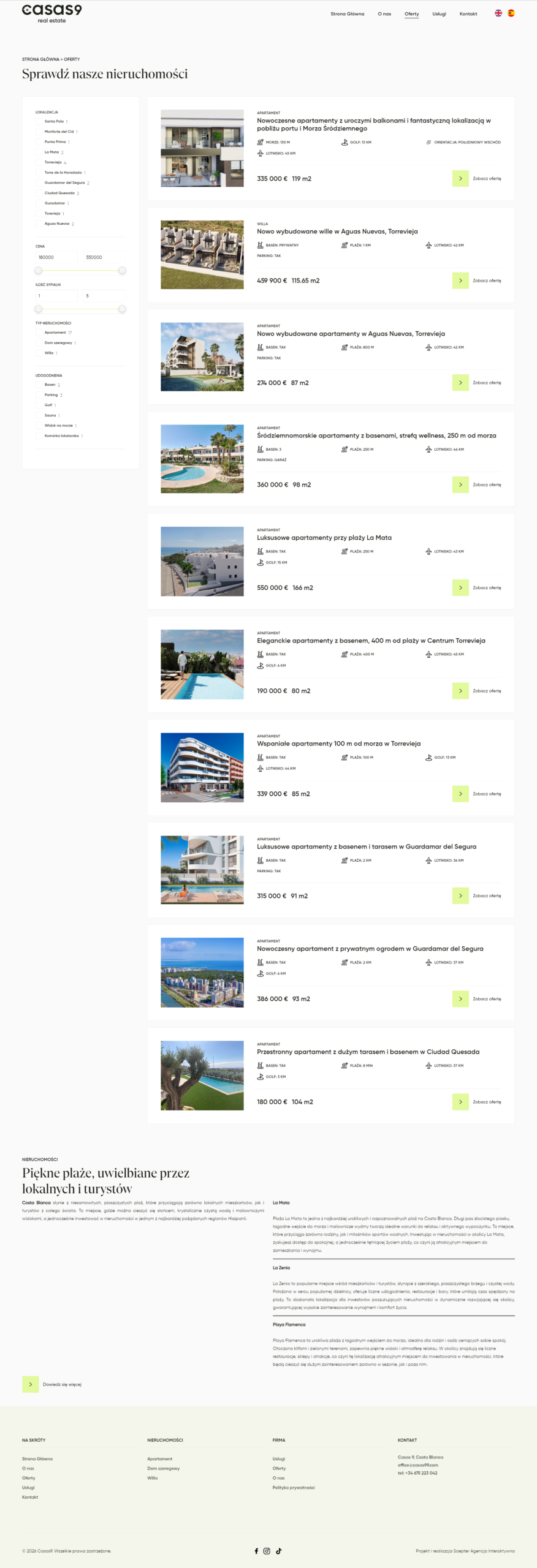The height and width of the screenshot is (1568, 537).
Task: Switch the site language to English
Action: point(498,13)
